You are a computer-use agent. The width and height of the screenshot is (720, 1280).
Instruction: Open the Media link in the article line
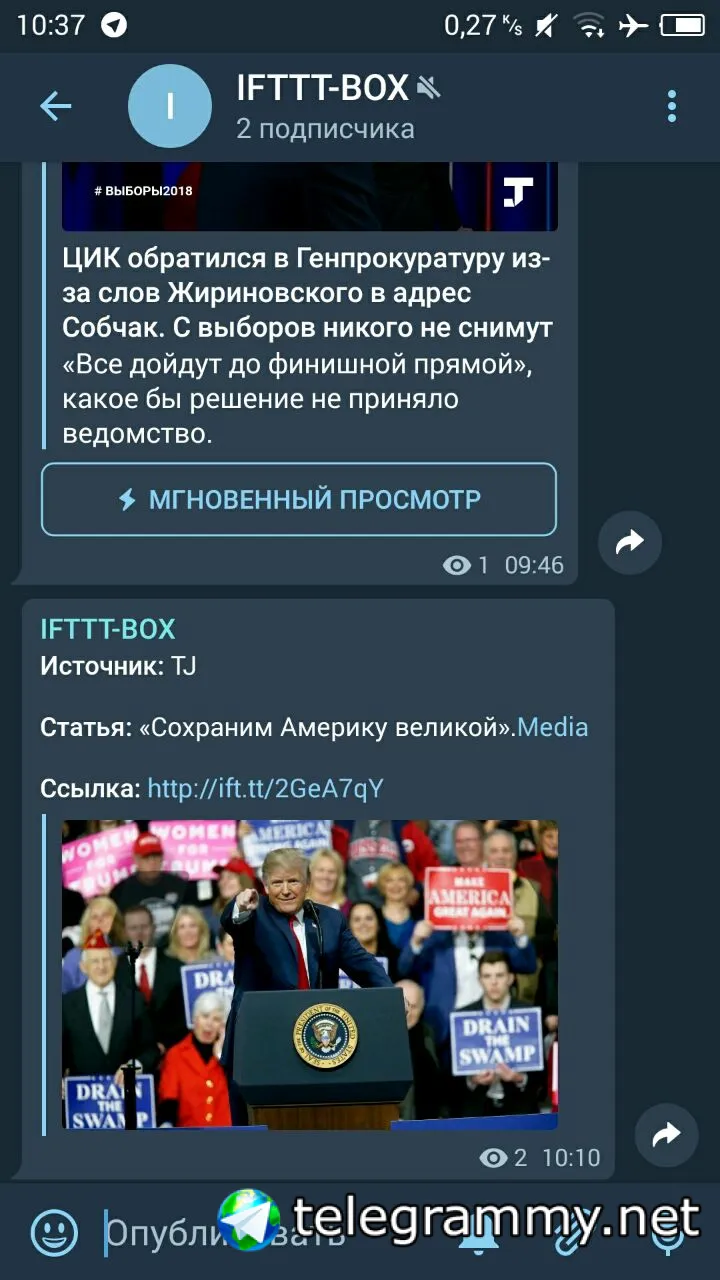pos(553,727)
